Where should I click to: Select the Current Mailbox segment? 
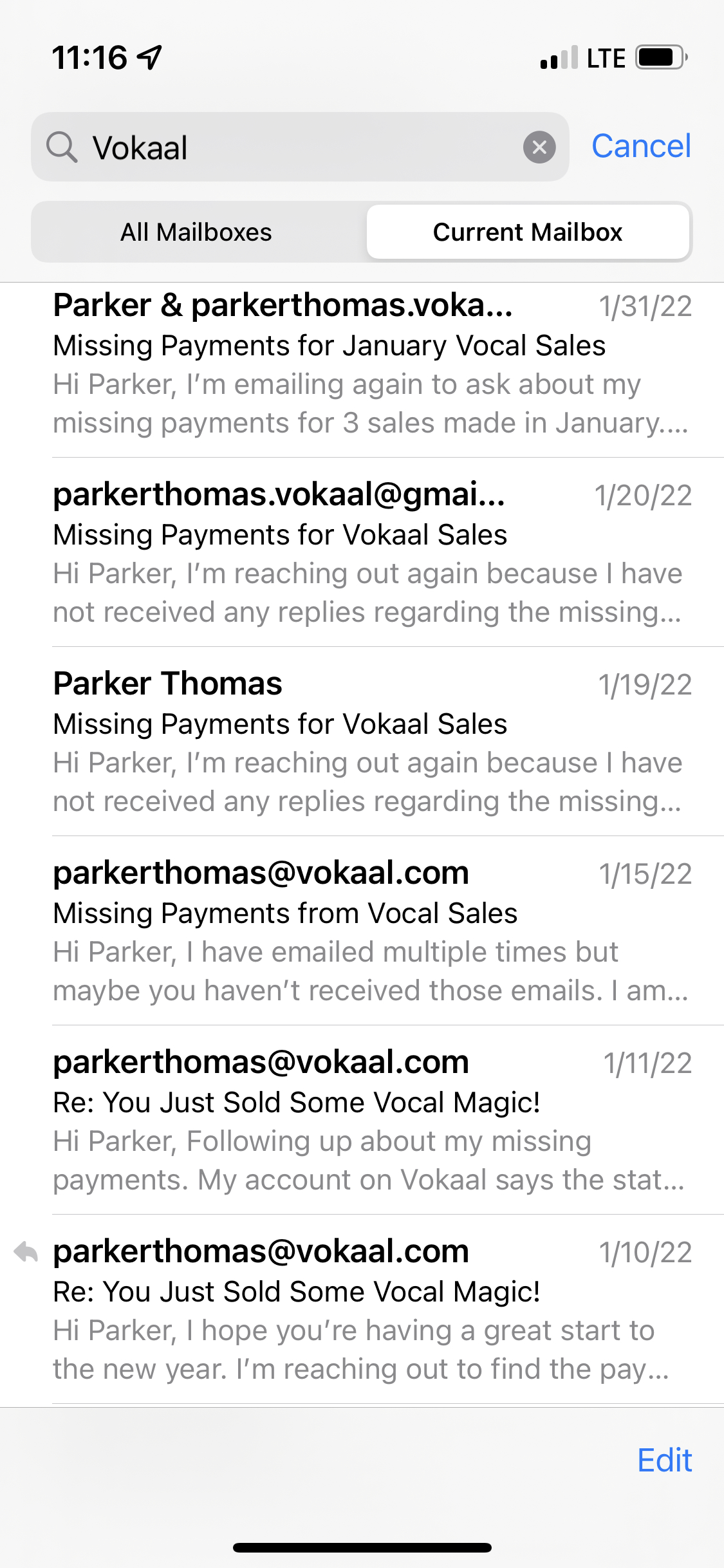point(528,232)
